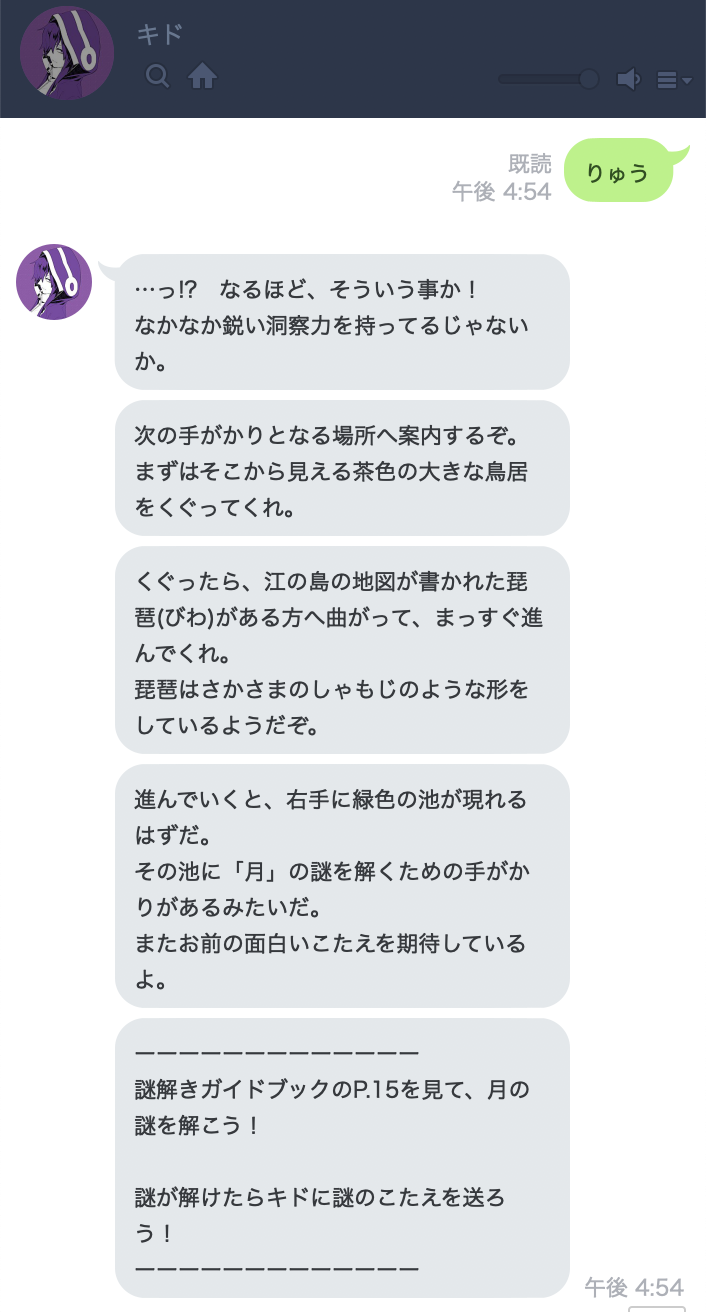Open キド's profile picture in the header
706x1312 pixels.
point(67,53)
